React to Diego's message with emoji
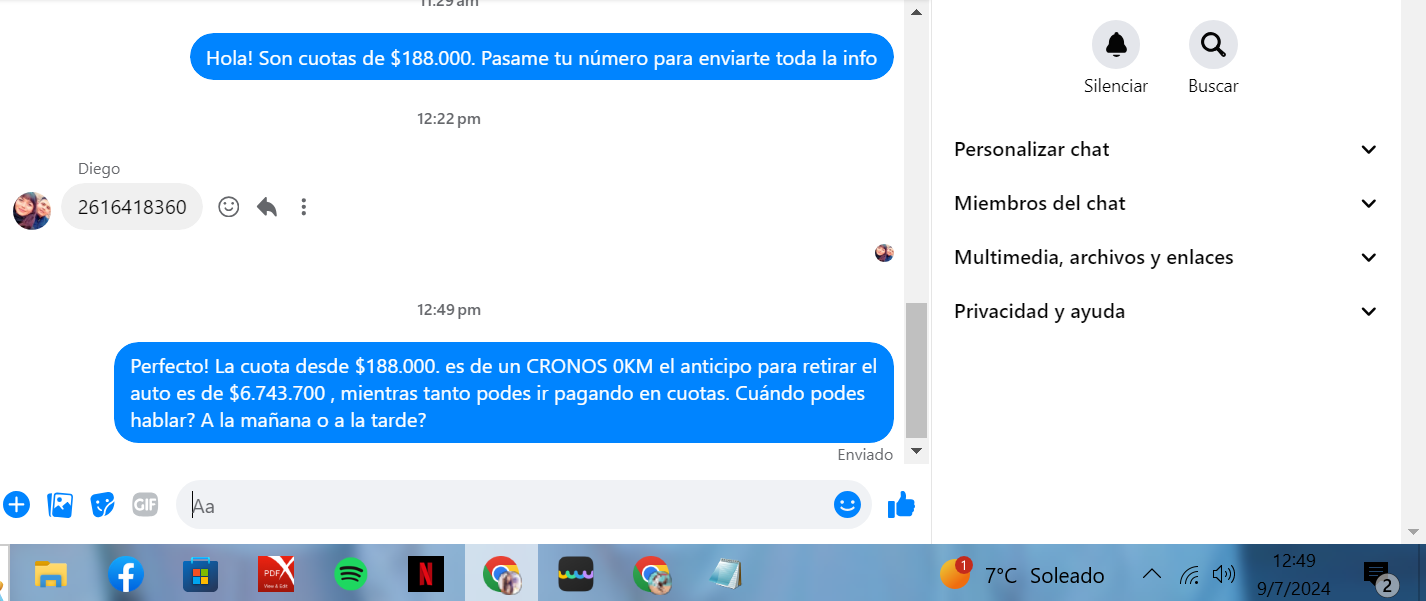The image size is (1426, 601). pyautogui.click(x=229, y=207)
